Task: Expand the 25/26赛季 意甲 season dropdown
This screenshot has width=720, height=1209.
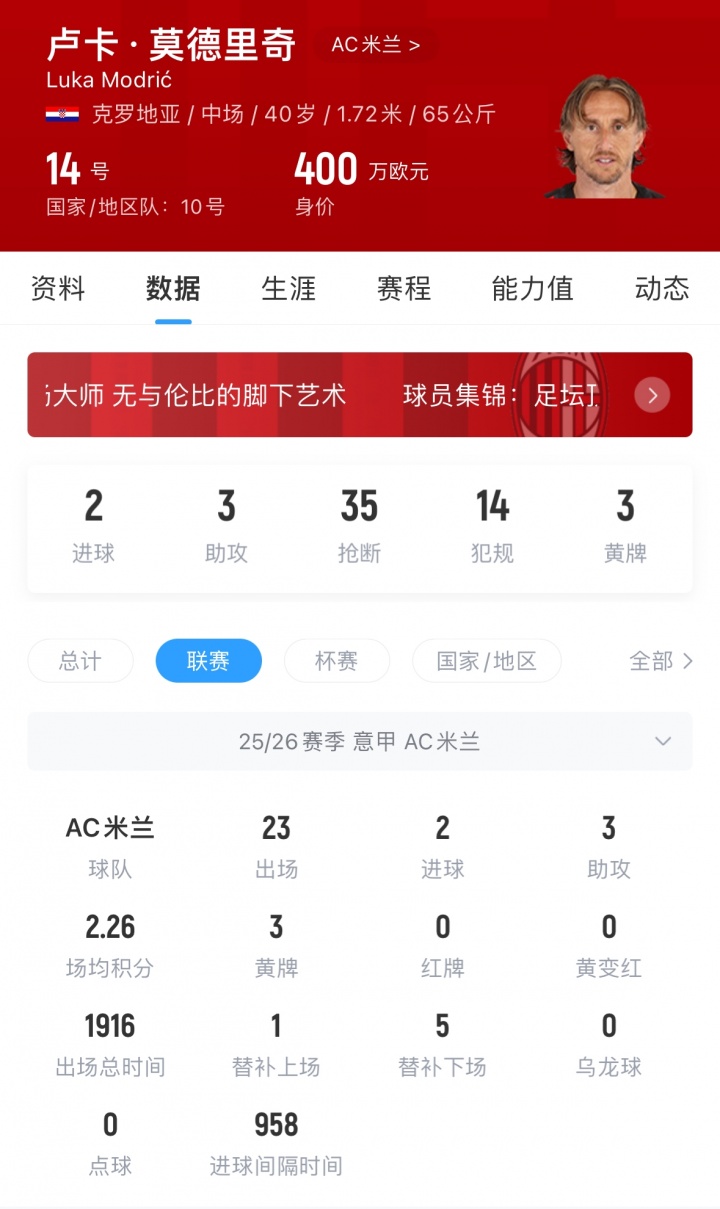Action: point(360,741)
